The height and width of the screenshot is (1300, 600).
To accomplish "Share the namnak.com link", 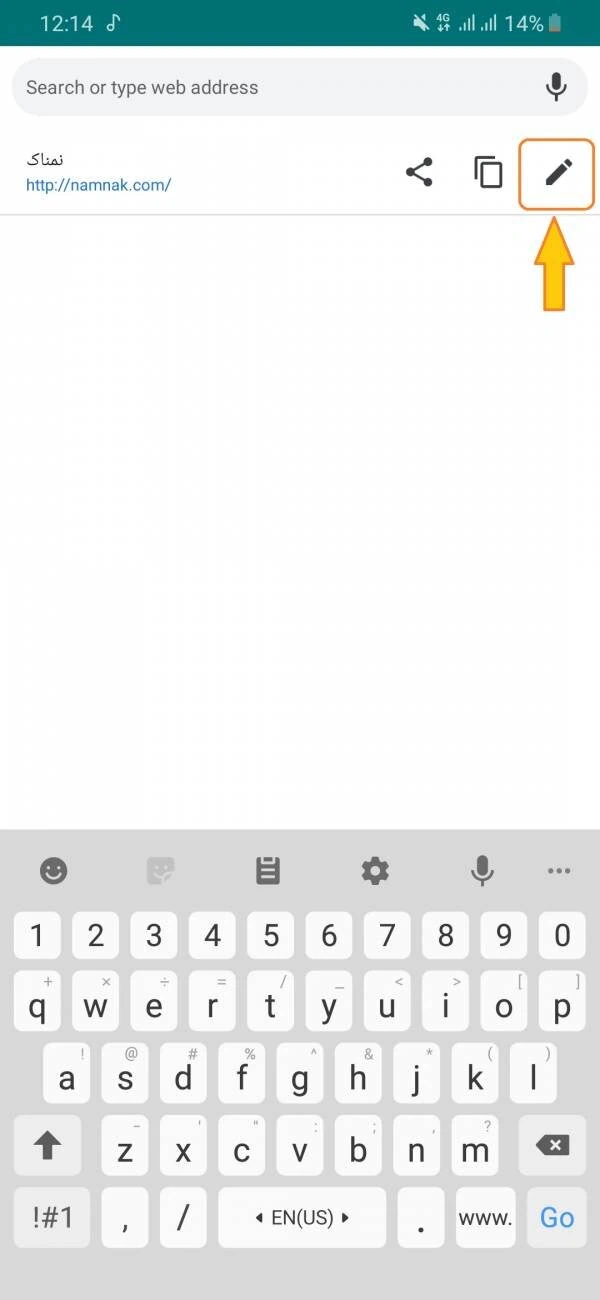I will click(x=419, y=172).
